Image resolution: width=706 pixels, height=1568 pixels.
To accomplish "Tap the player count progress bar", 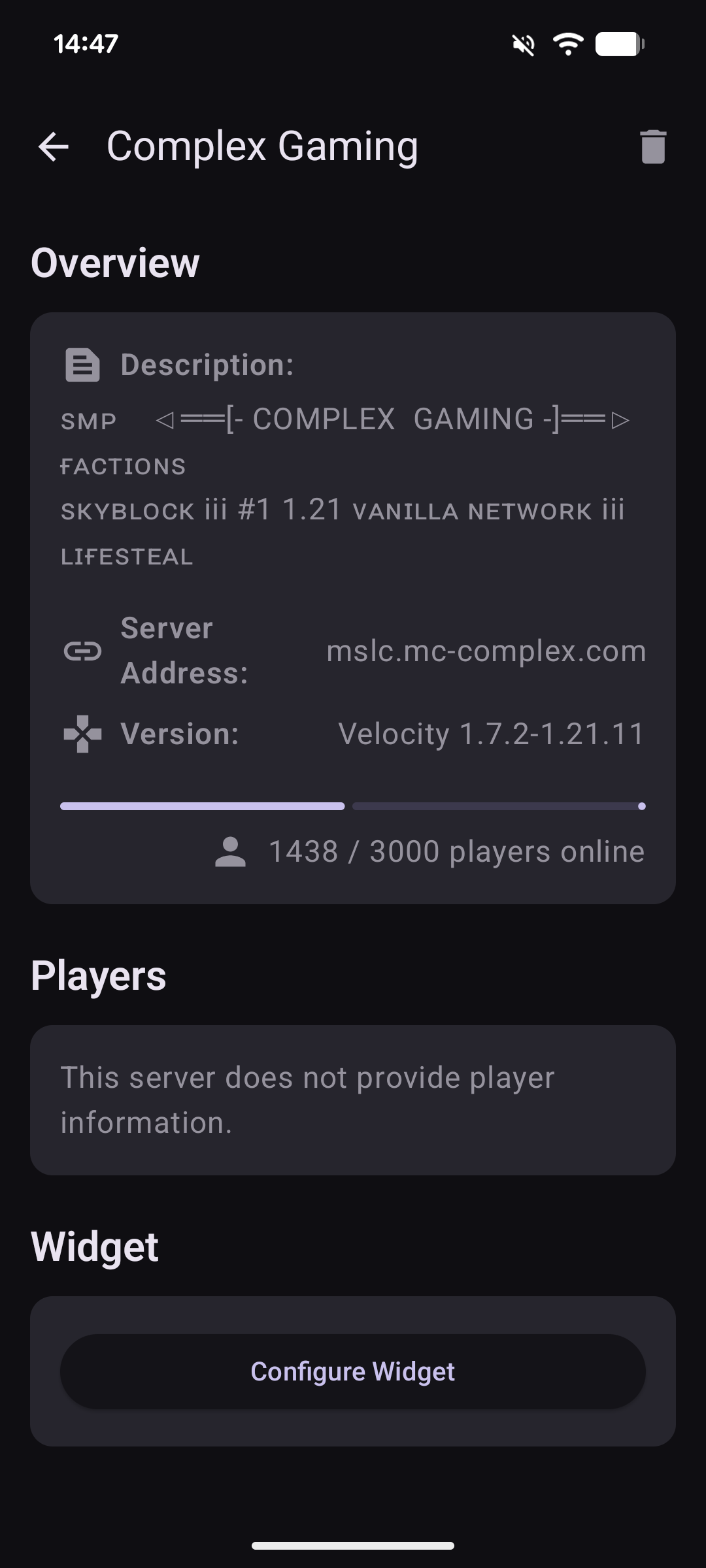I will coord(353,806).
